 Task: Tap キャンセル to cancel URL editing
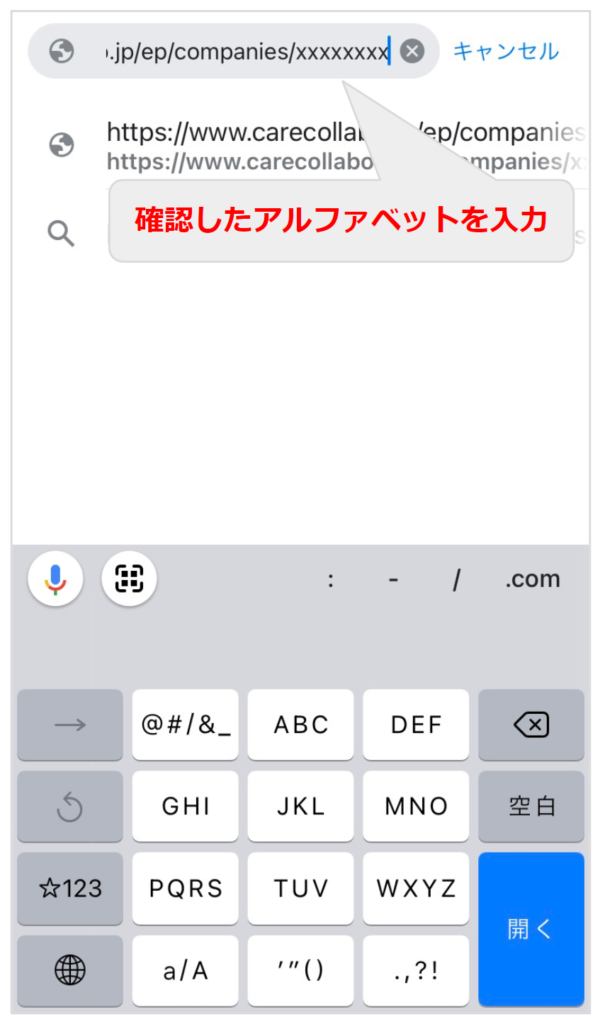506,51
